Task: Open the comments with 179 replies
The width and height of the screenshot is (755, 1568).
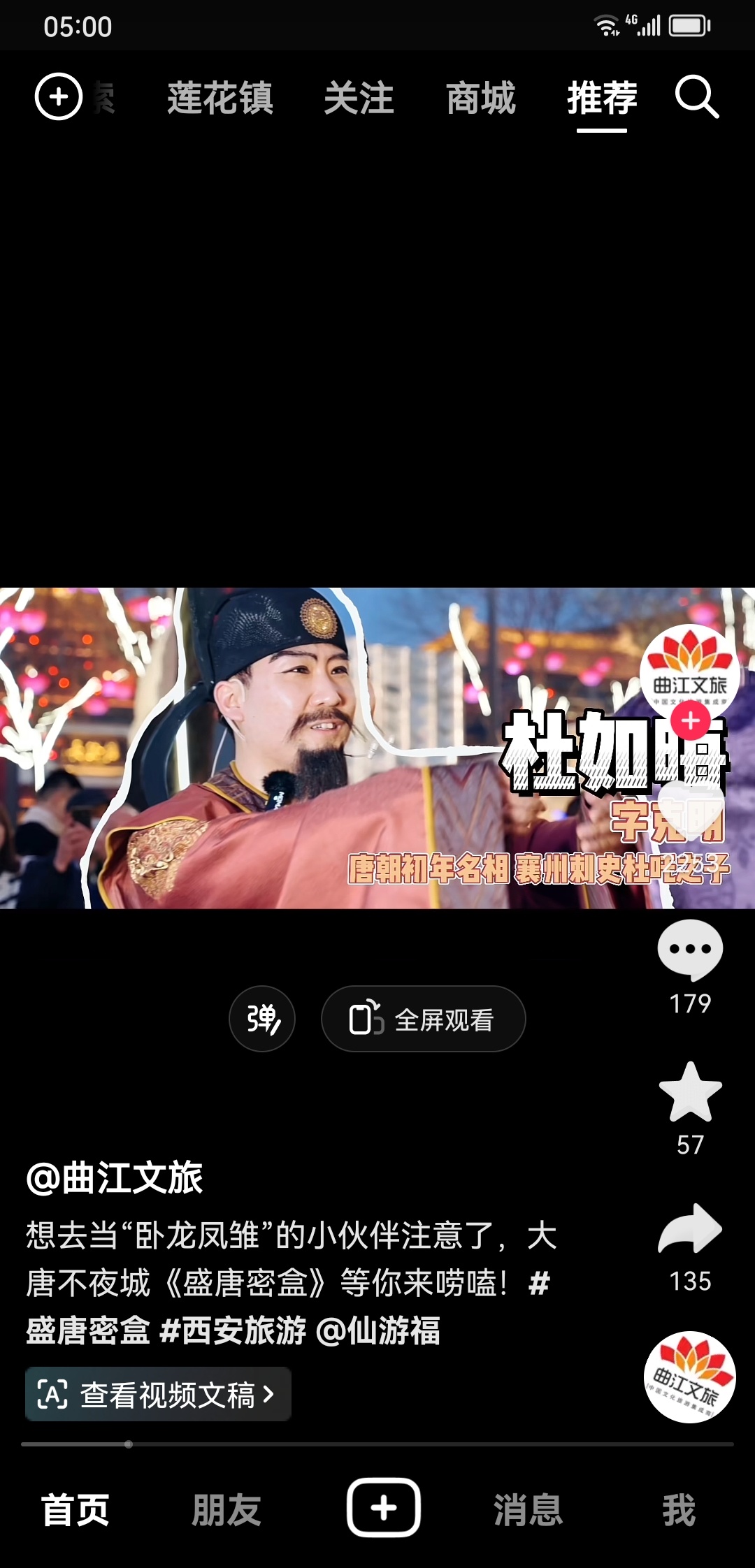Action: (x=690, y=950)
